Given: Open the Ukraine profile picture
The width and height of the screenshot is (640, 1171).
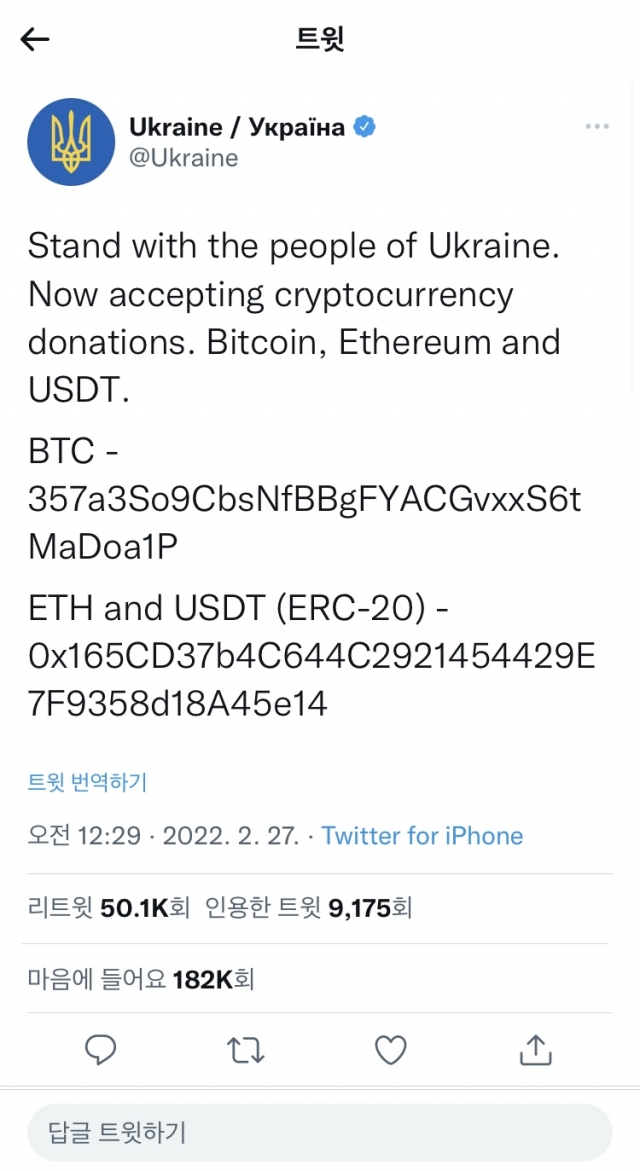Looking at the screenshot, I should tap(71, 142).
